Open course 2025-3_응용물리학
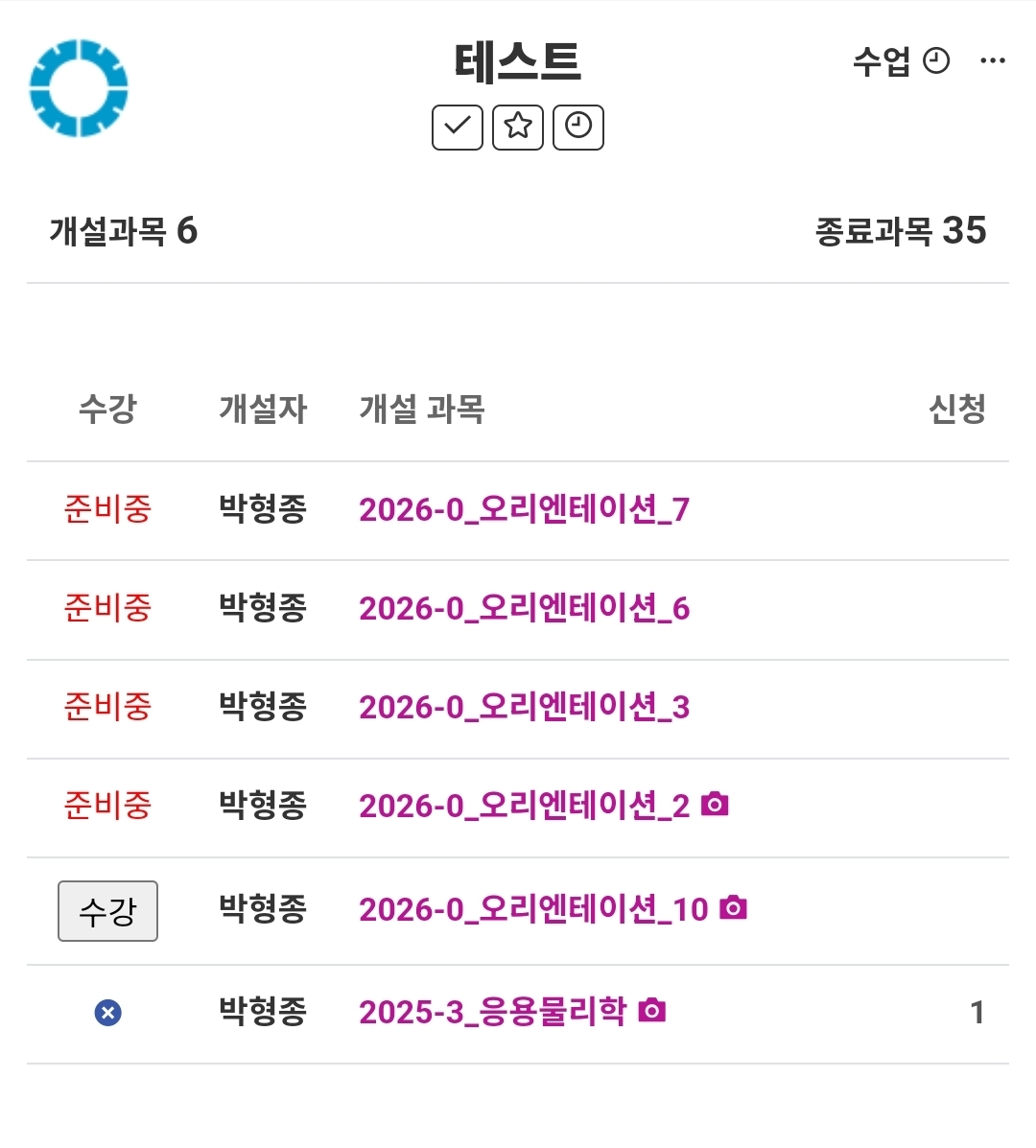This screenshot has height=1148, width=1036. 492,1012
